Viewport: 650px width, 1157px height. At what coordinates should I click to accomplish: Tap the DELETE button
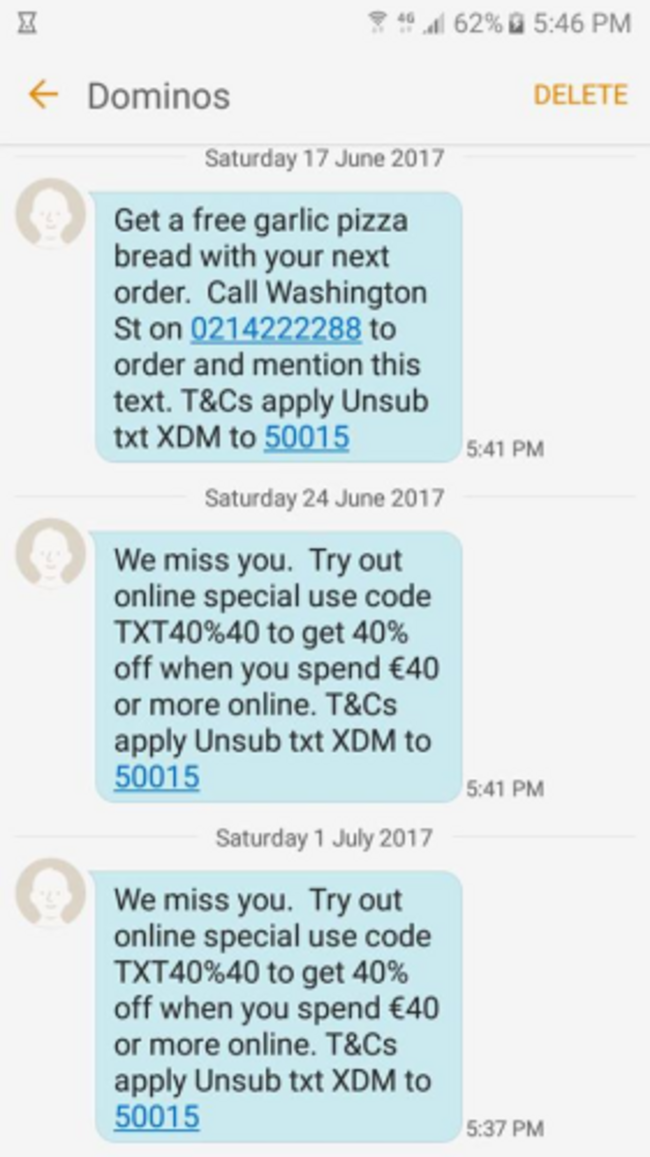coord(580,95)
